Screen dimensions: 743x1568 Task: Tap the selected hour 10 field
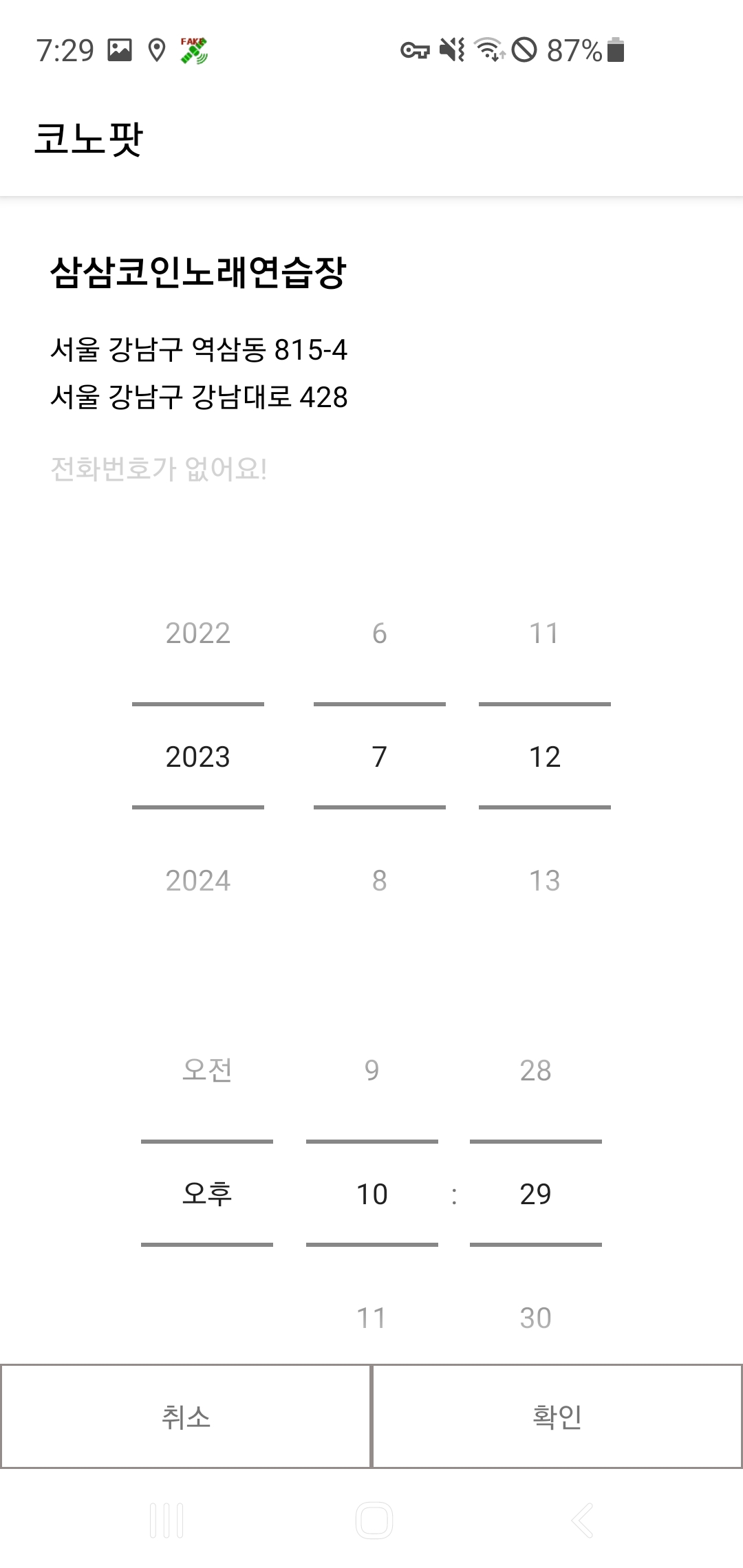point(371,1194)
